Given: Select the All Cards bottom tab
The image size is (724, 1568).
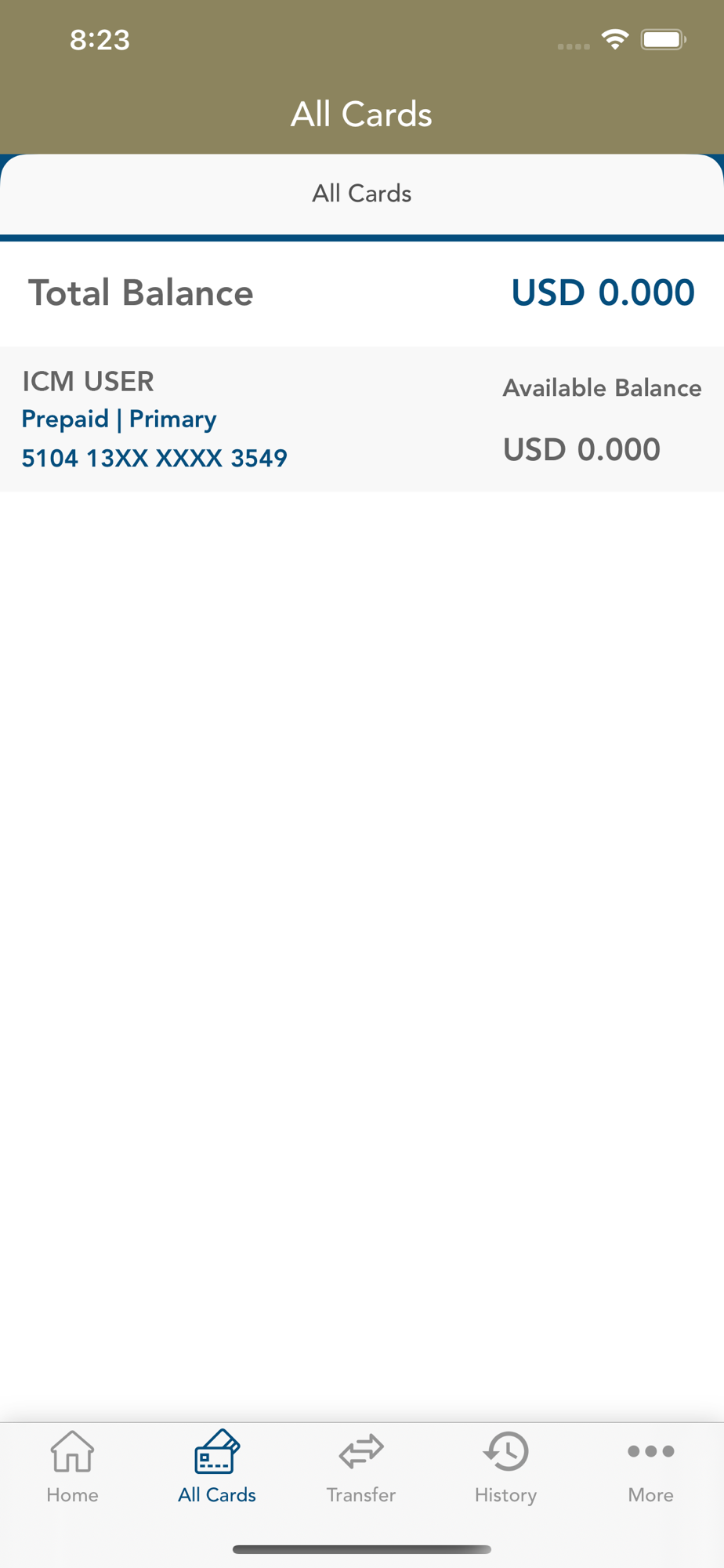Looking at the screenshot, I should point(217,1466).
